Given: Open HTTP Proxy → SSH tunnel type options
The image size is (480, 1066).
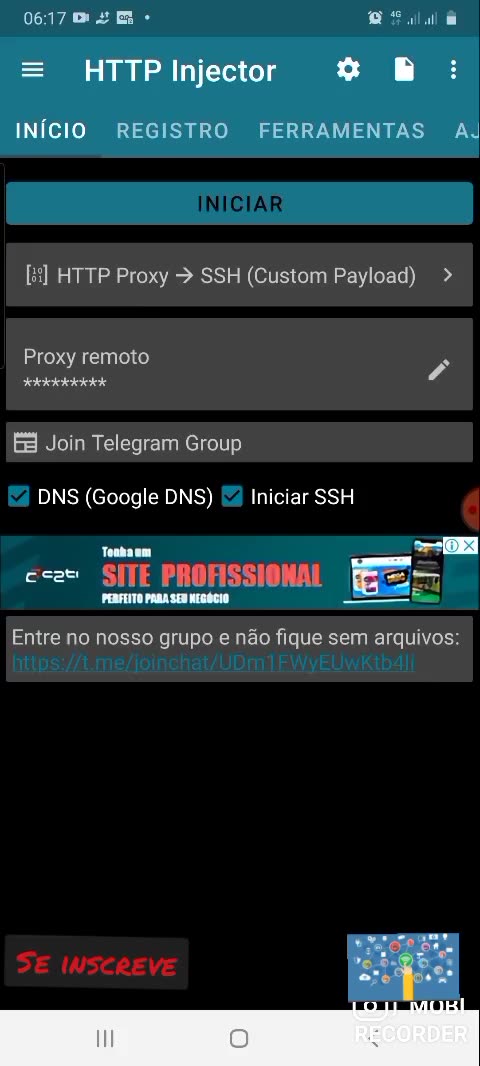Looking at the screenshot, I should (239, 275).
